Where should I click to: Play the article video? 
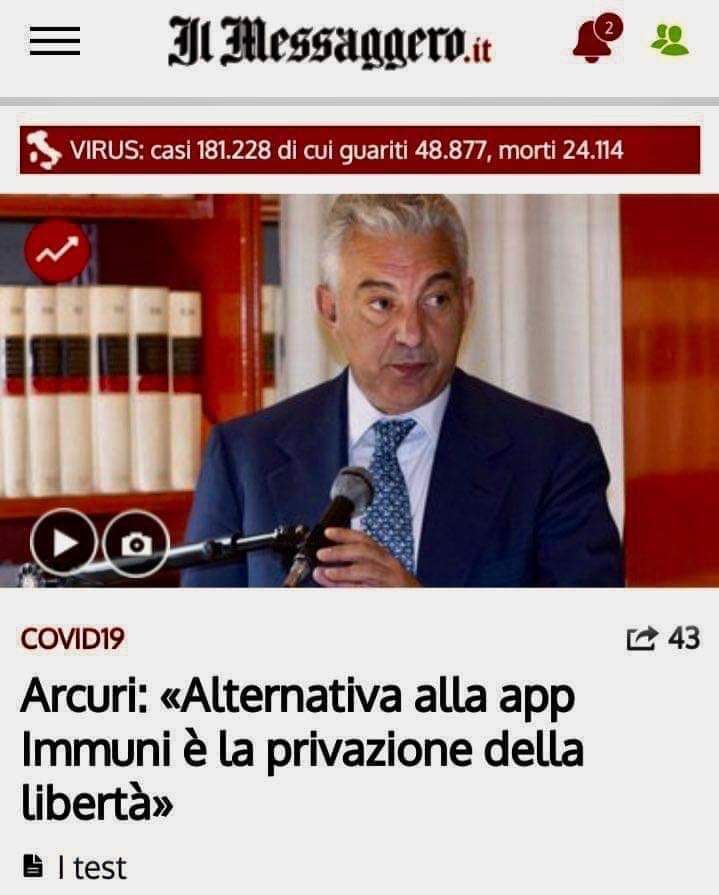click(64, 543)
